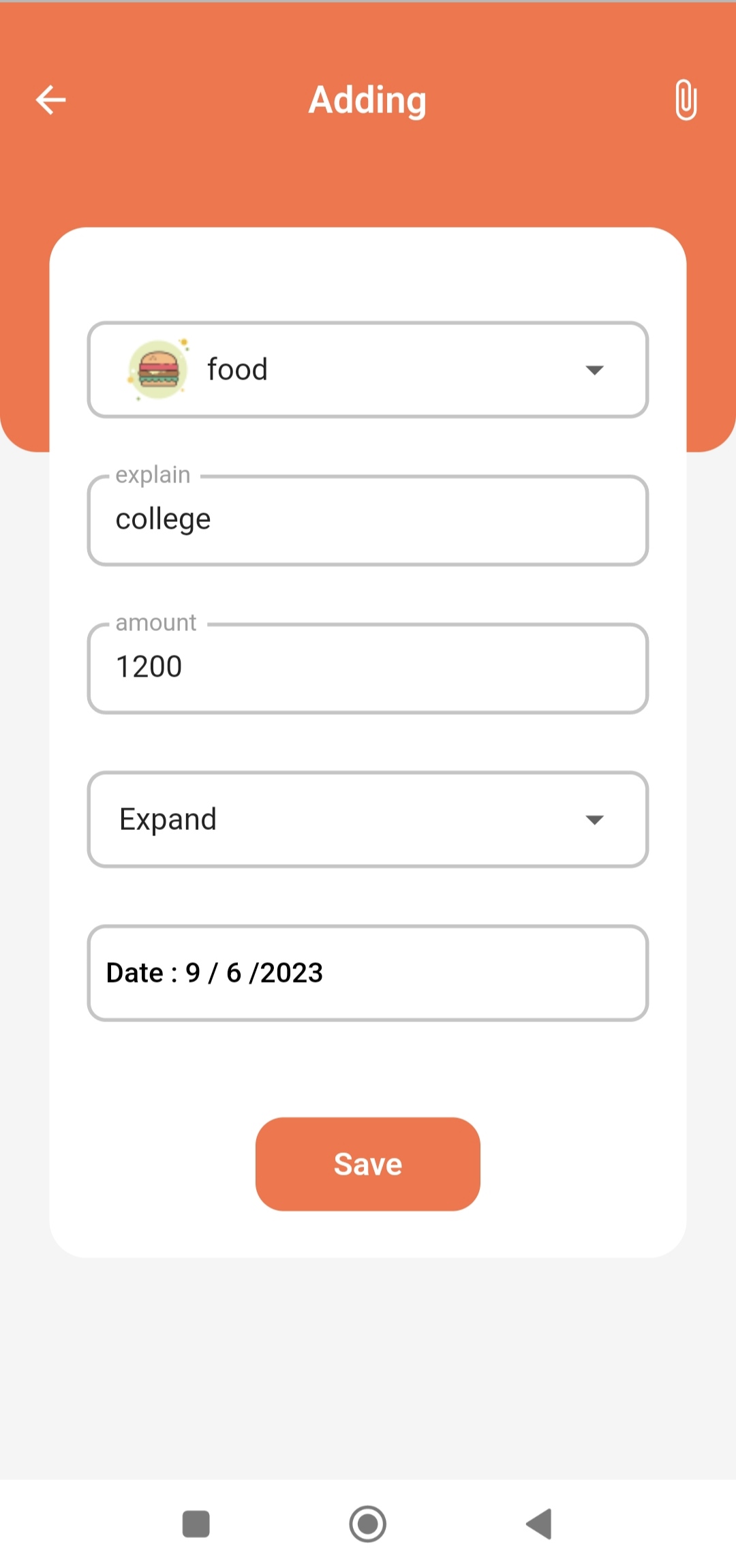Click the Adding title in the header
The width and height of the screenshot is (736, 1568).
click(x=367, y=99)
